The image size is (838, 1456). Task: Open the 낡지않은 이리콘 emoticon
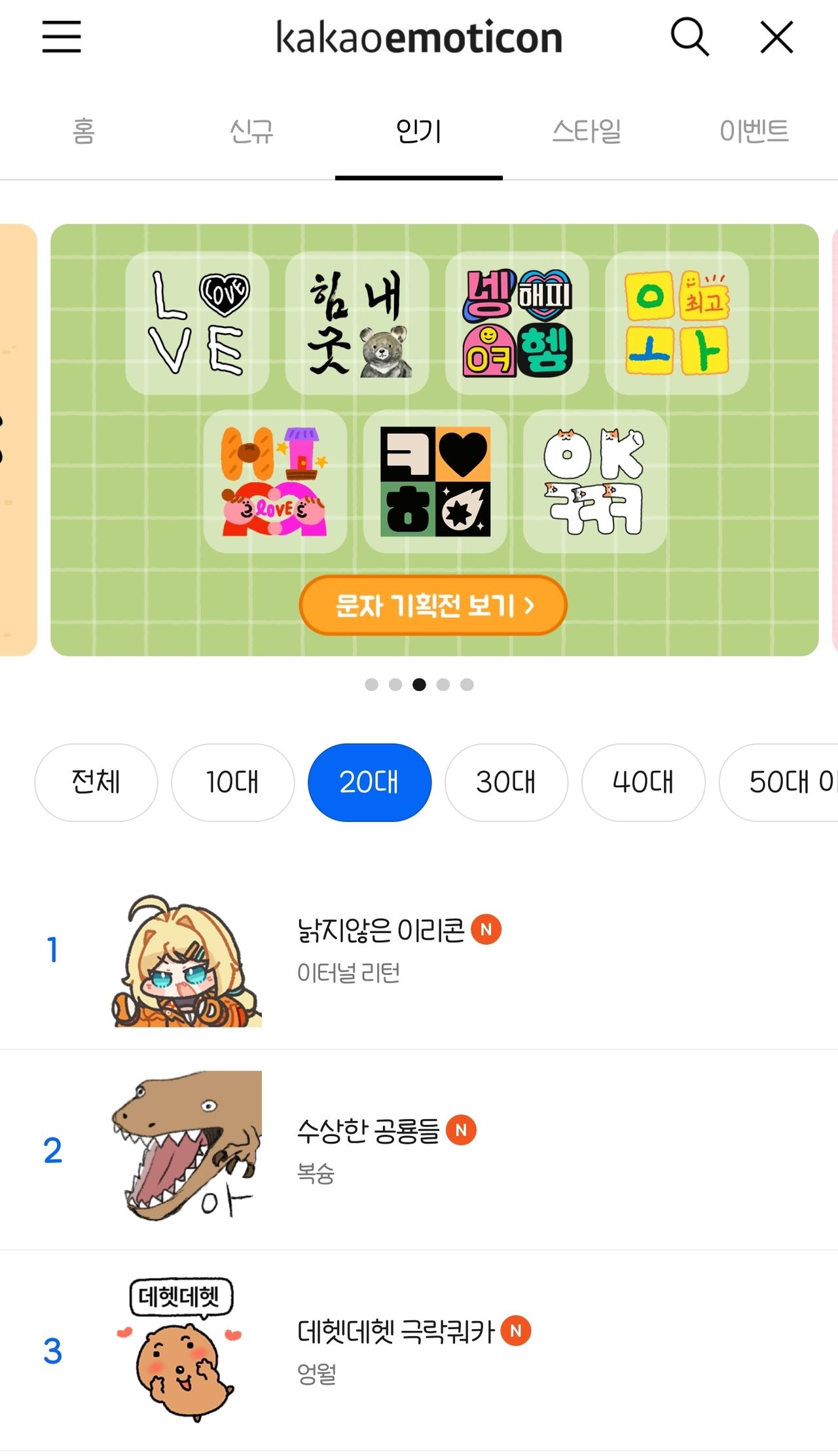[x=380, y=931]
